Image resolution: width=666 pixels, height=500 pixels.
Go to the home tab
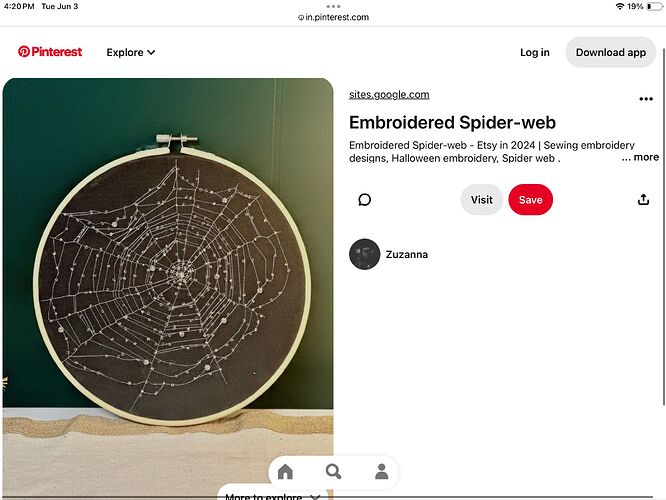pos(286,472)
